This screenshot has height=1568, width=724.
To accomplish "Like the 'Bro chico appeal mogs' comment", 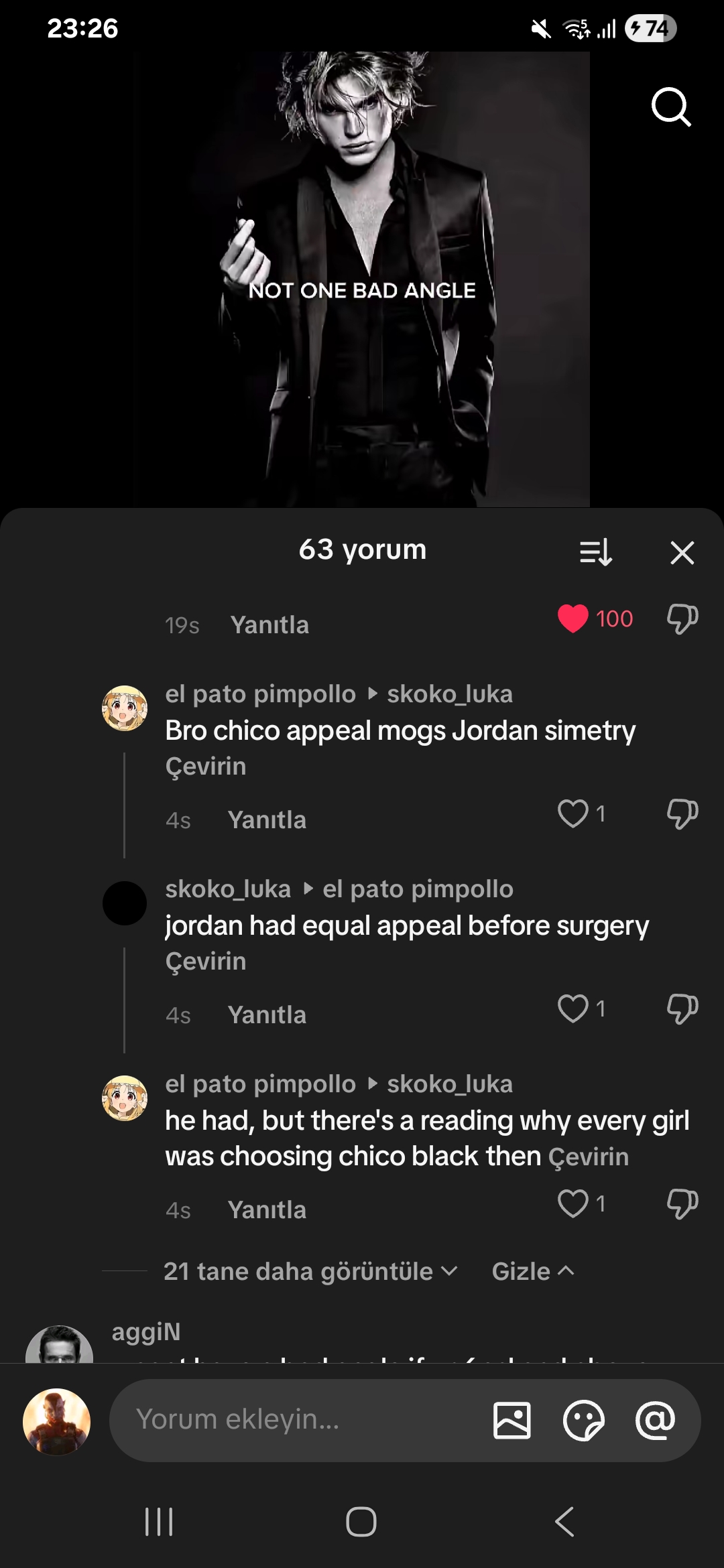I will click(x=572, y=813).
